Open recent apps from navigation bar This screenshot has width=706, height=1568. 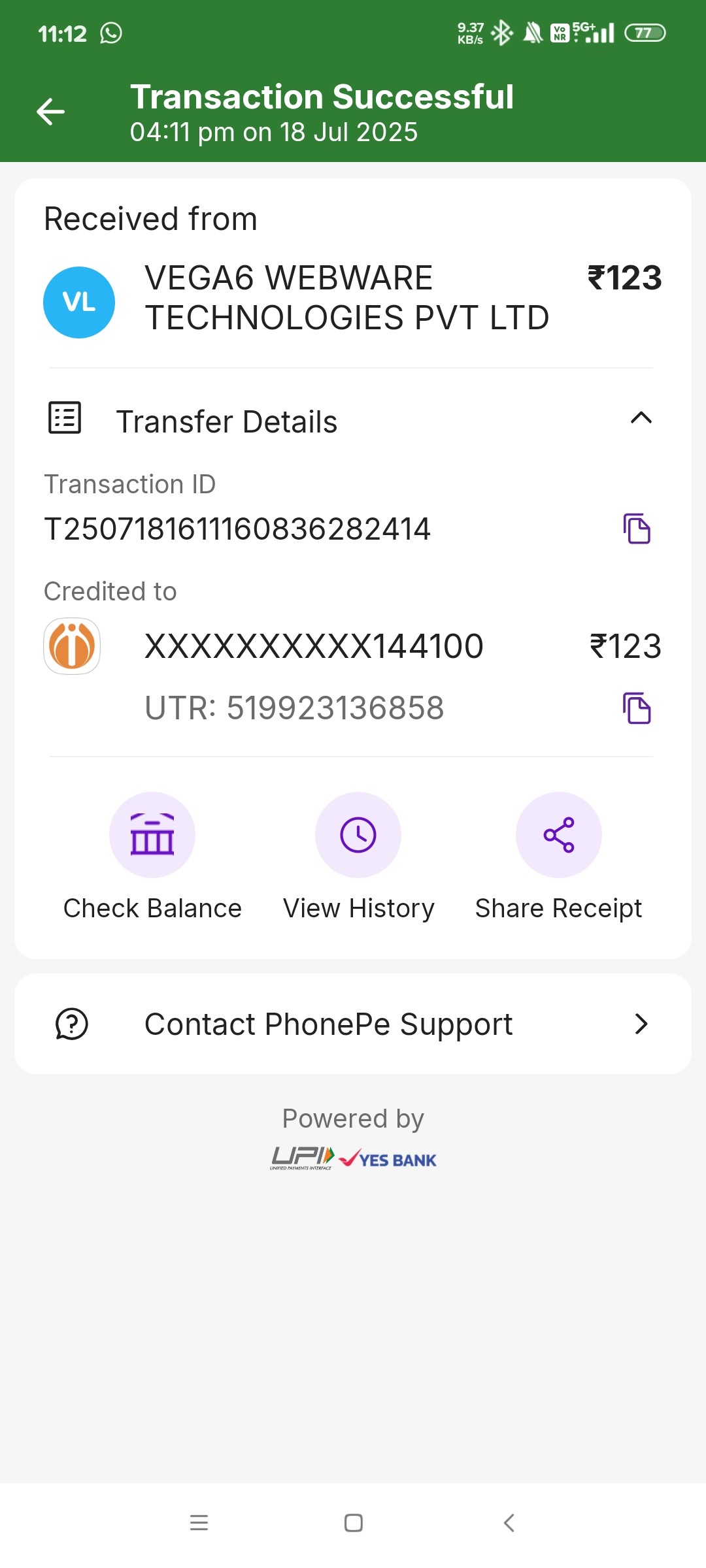point(199,1523)
